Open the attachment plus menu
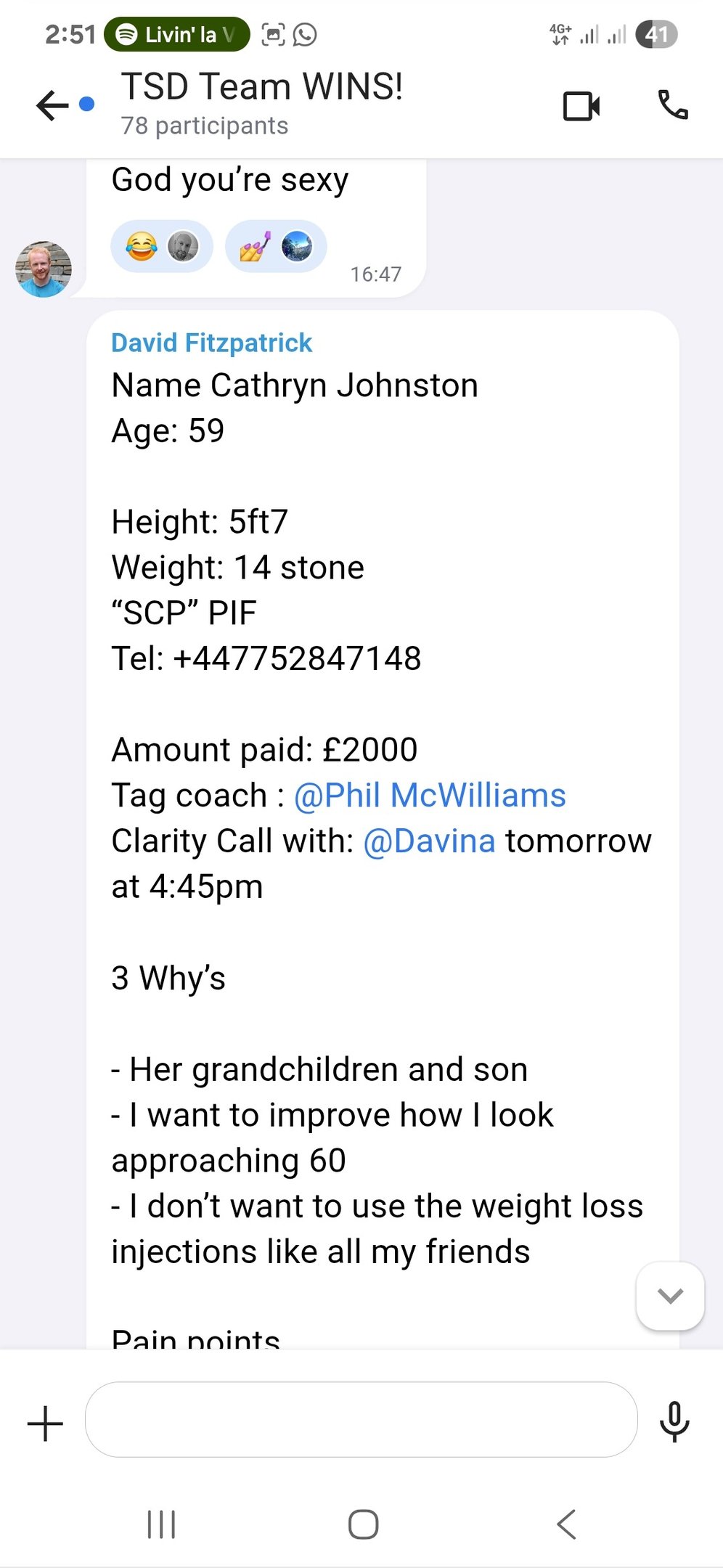The width and height of the screenshot is (723, 1568). click(45, 1423)
